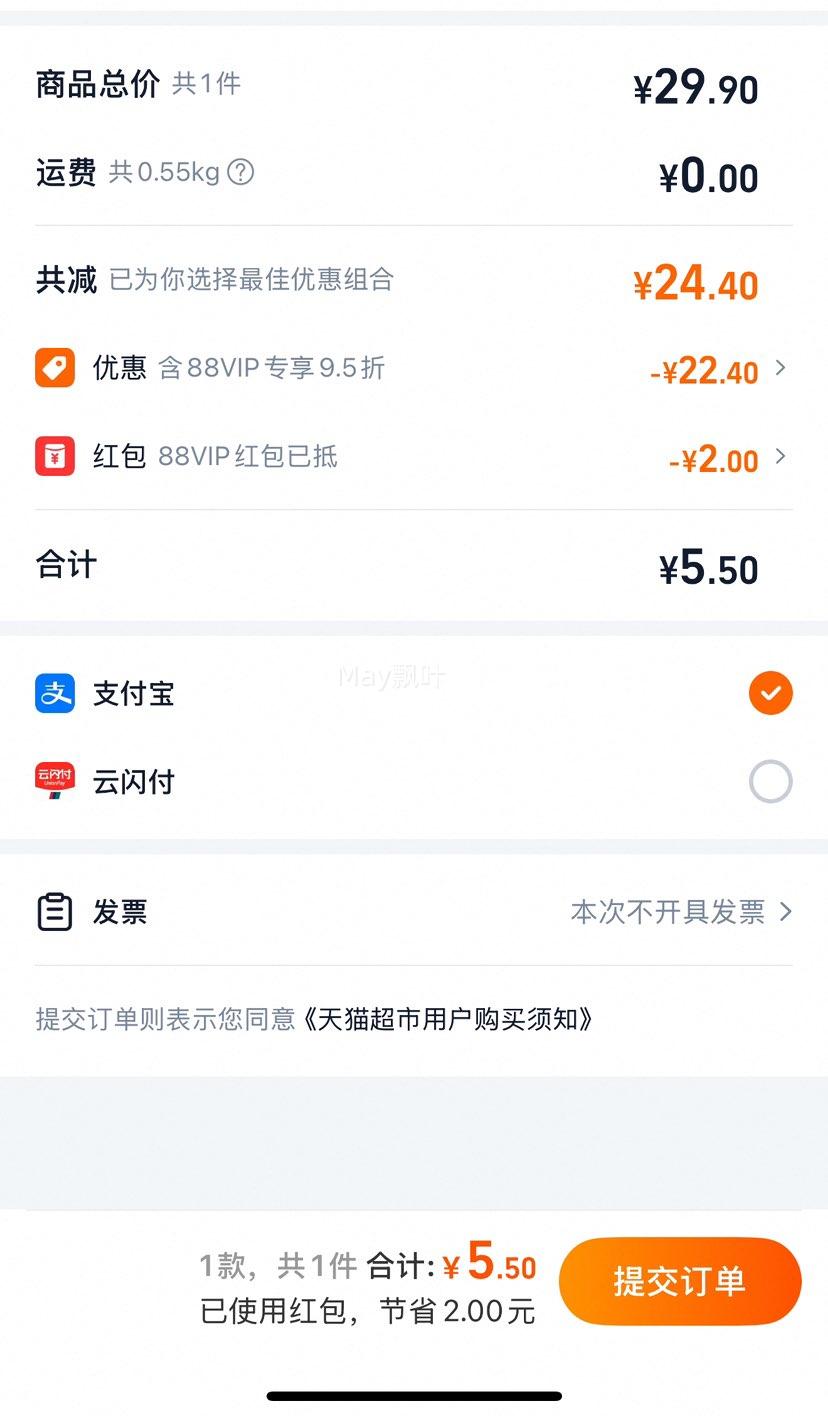Open invoice options via the 发票 chevron

(790, 911)
